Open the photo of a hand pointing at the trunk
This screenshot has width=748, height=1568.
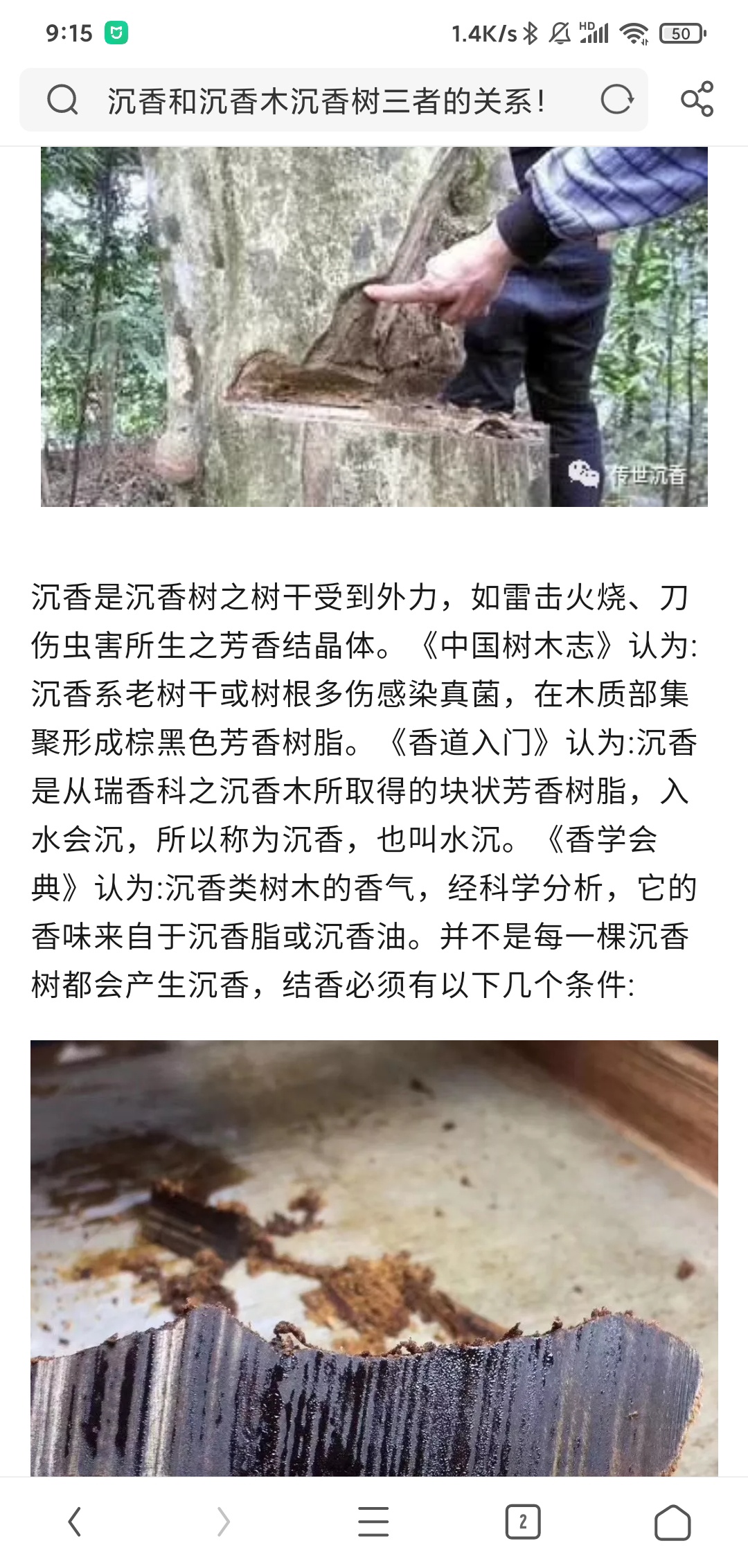[374, 326]
